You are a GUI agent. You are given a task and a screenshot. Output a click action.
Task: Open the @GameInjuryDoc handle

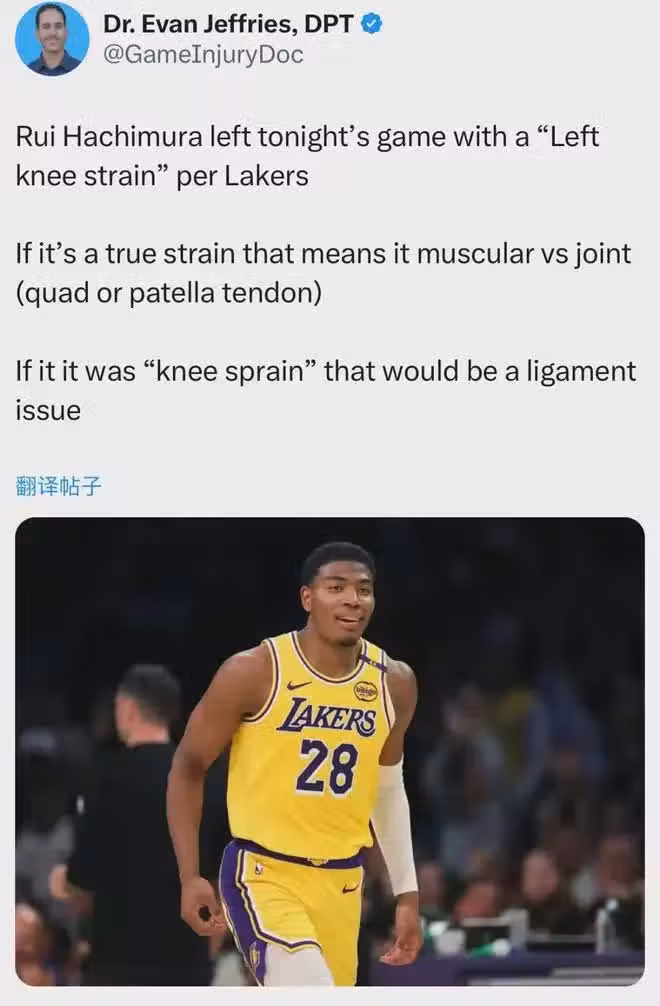pyautogui.click(x=202, y=55)
